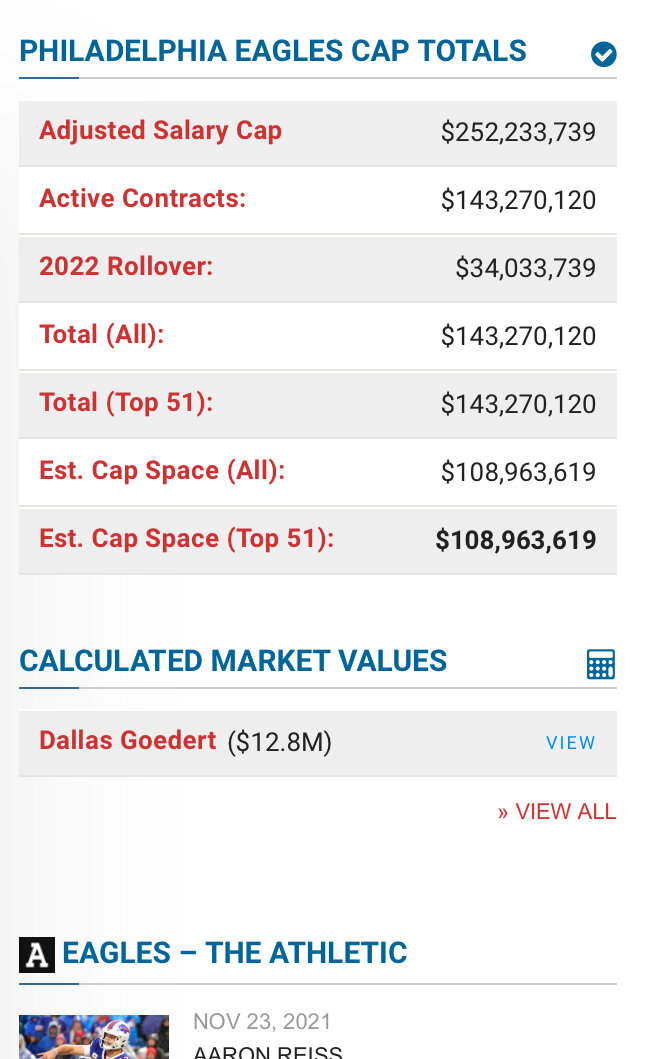Open the Adjusted Salary Cap link

[160, 131]
